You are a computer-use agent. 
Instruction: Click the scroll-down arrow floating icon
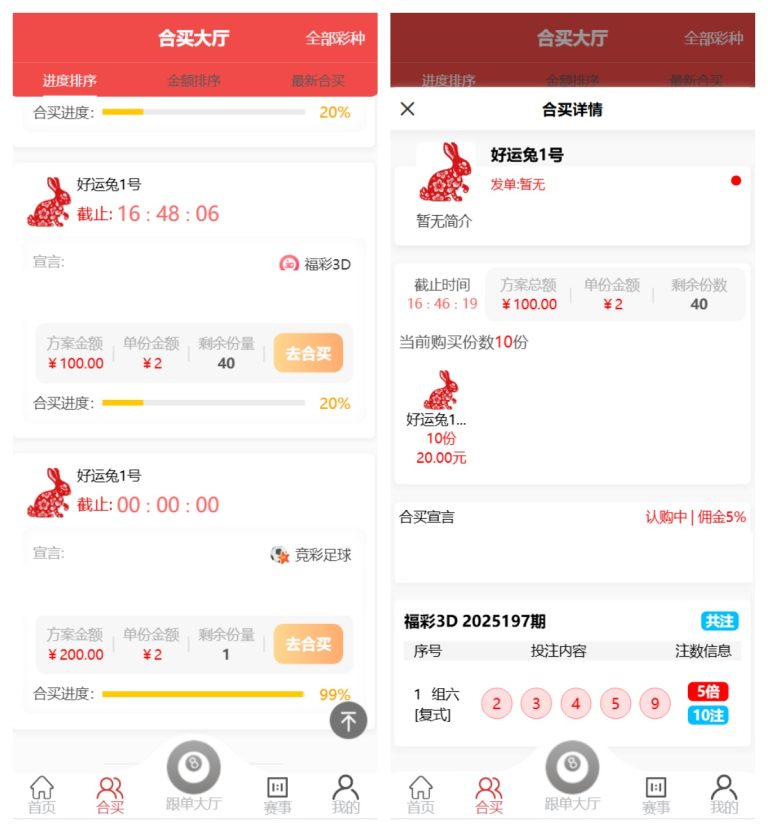(346, 720)
